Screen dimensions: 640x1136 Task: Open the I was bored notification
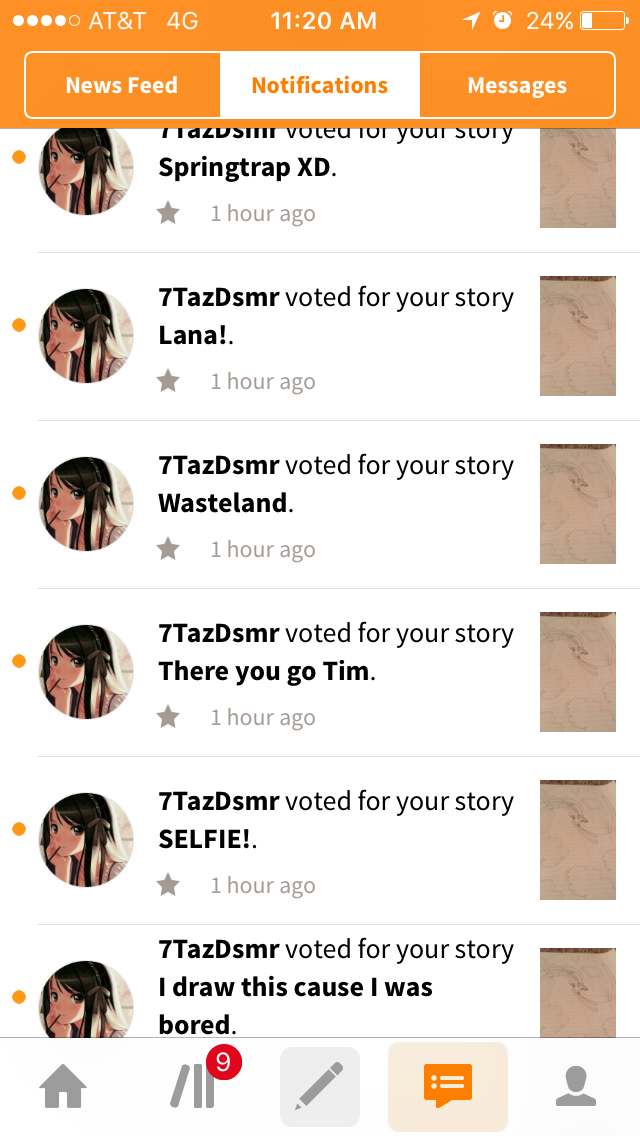pyautogui.click(x=335, y=986)
